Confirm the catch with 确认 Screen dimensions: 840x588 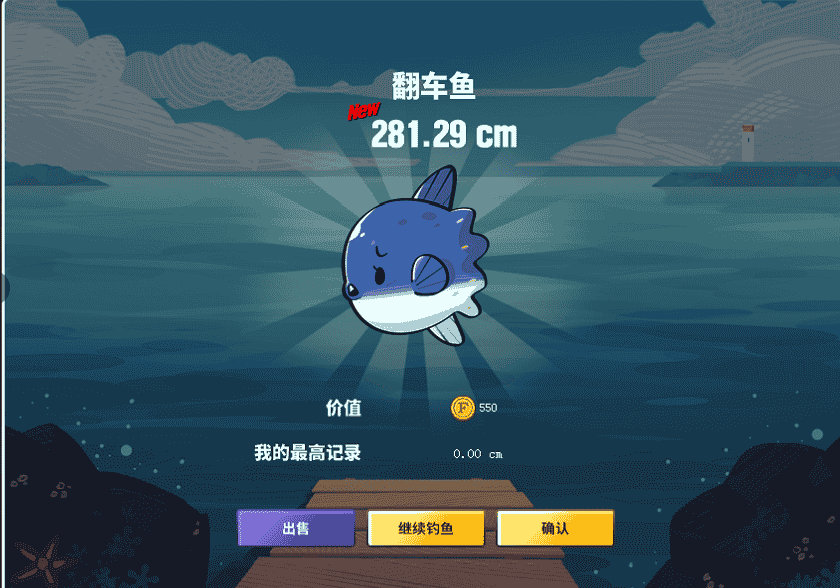pos(555,528)
